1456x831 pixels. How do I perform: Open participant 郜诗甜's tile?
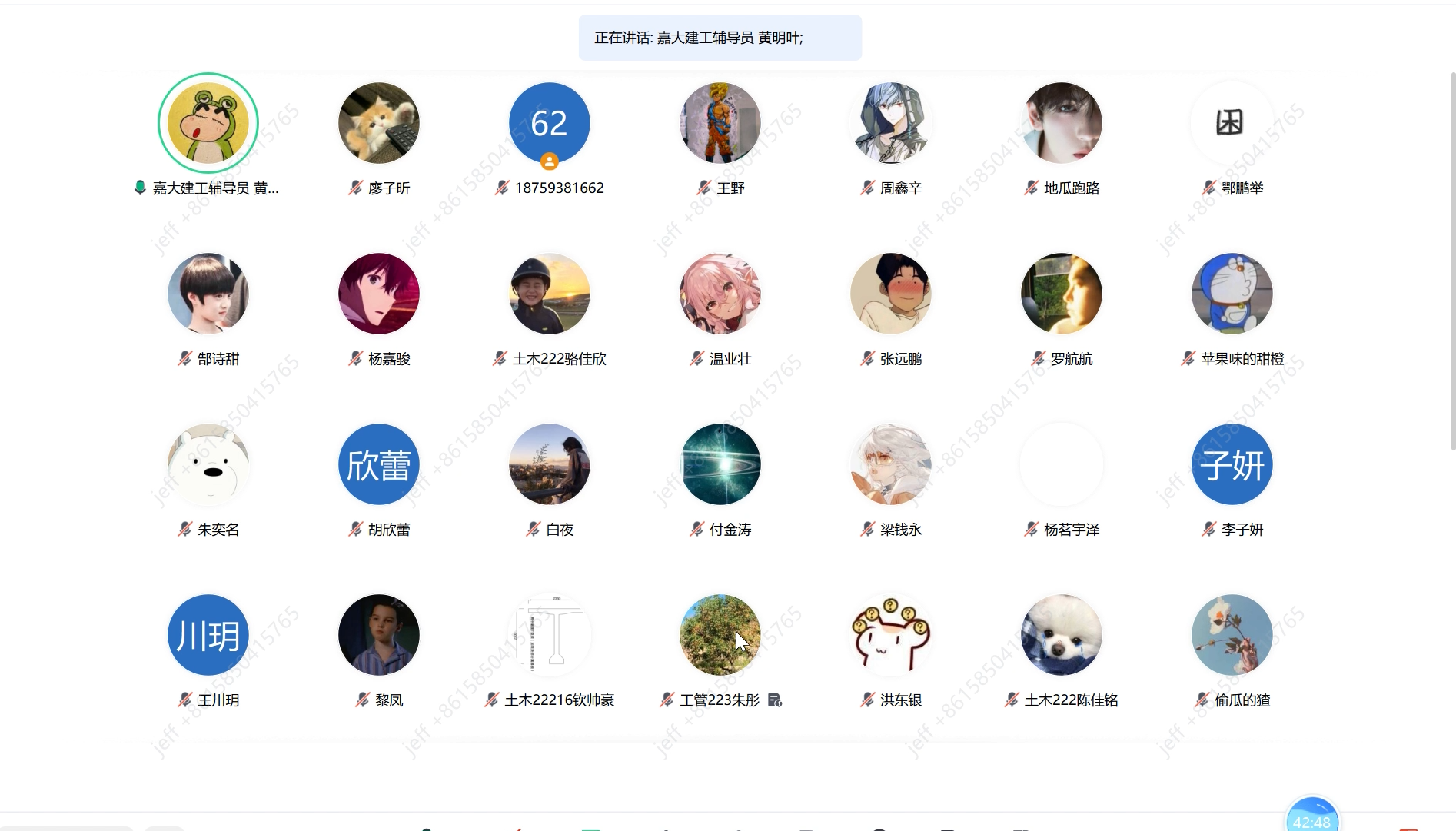point(208,294)
